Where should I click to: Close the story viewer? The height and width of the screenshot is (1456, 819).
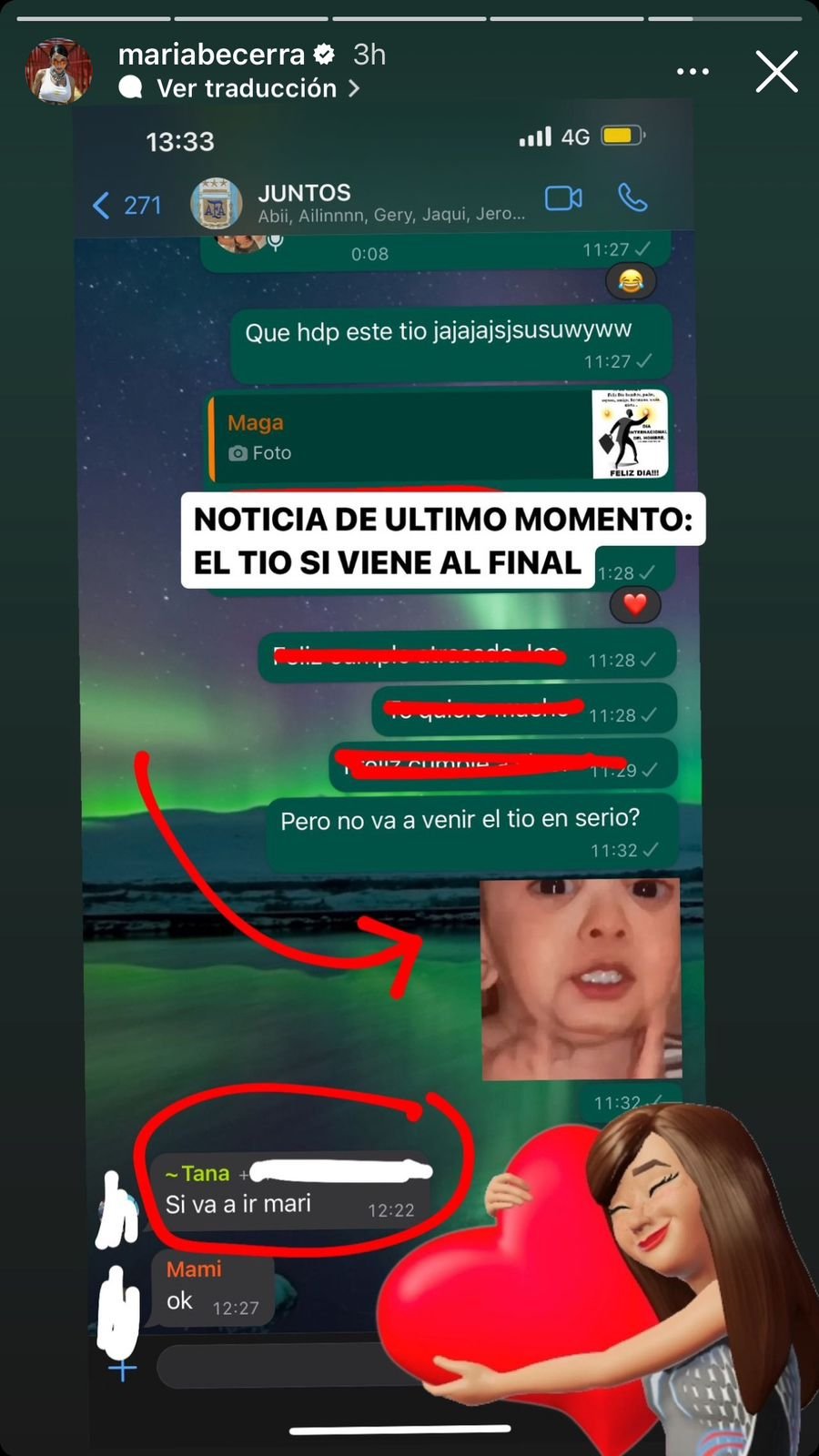pos(776,72)
